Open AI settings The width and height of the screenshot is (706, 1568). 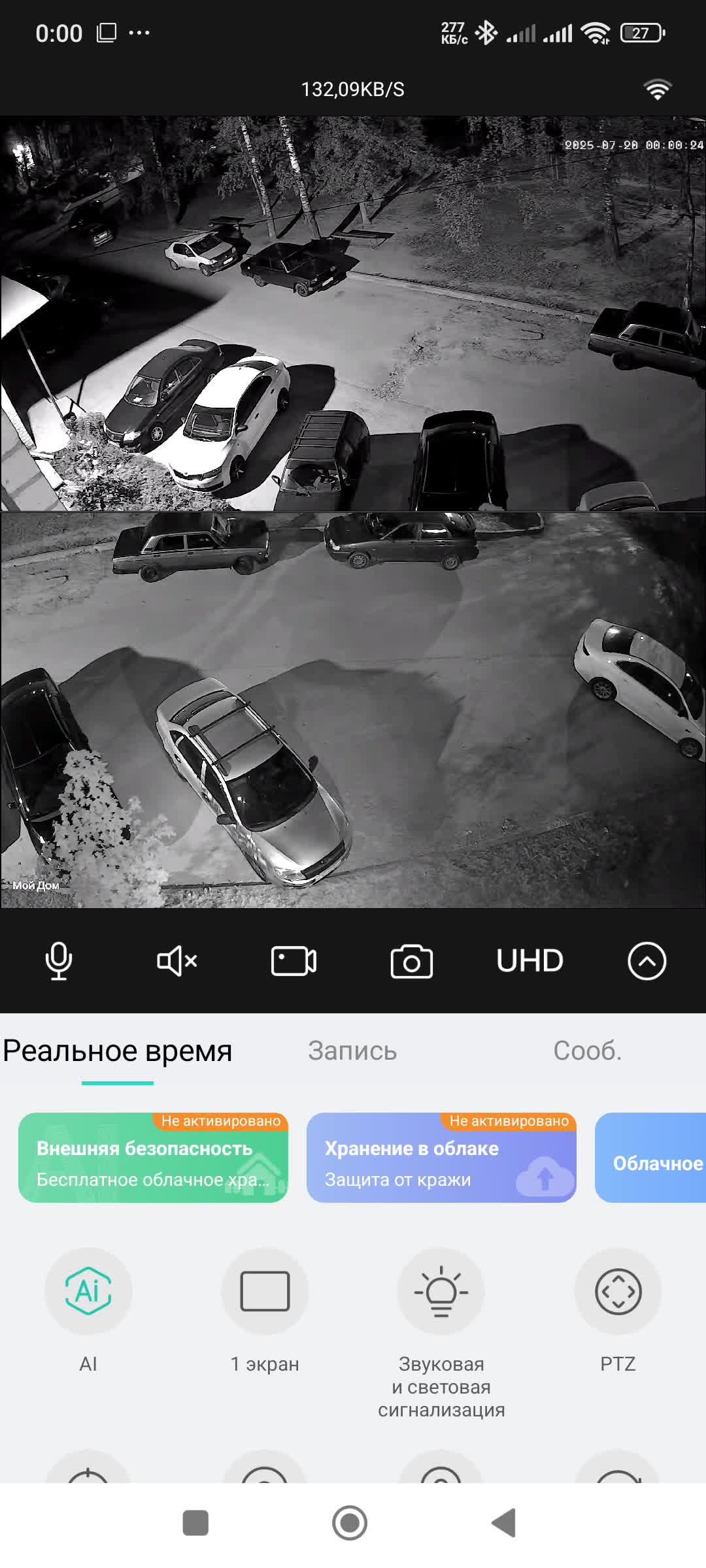88,1292
